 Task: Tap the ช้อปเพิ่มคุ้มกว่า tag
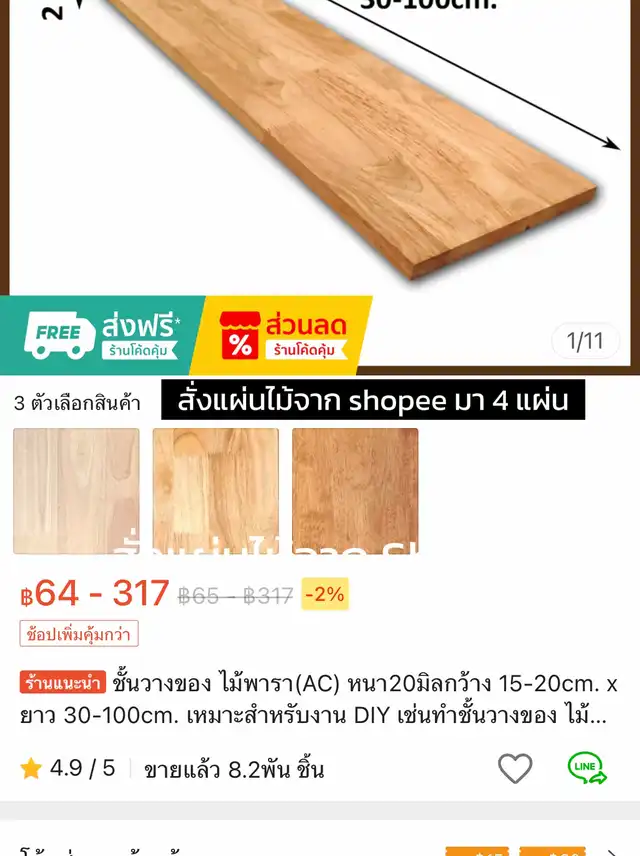[x=79, y=634]
